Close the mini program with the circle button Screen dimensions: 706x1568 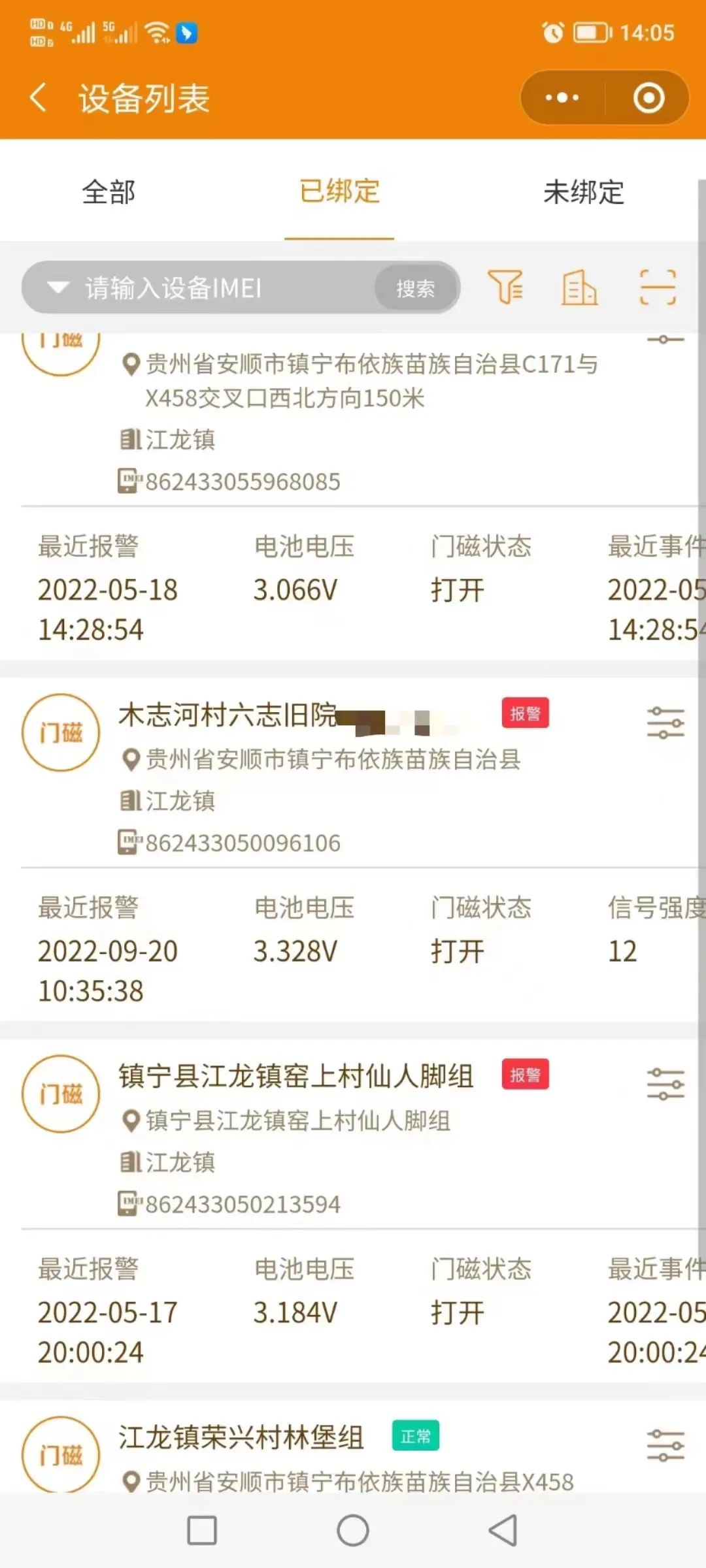coord(648,98)
